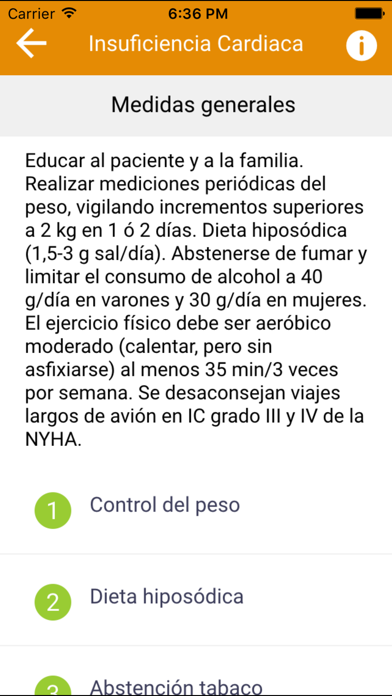
Task: Open the info icon in header
Action: [x=361, y=45]
